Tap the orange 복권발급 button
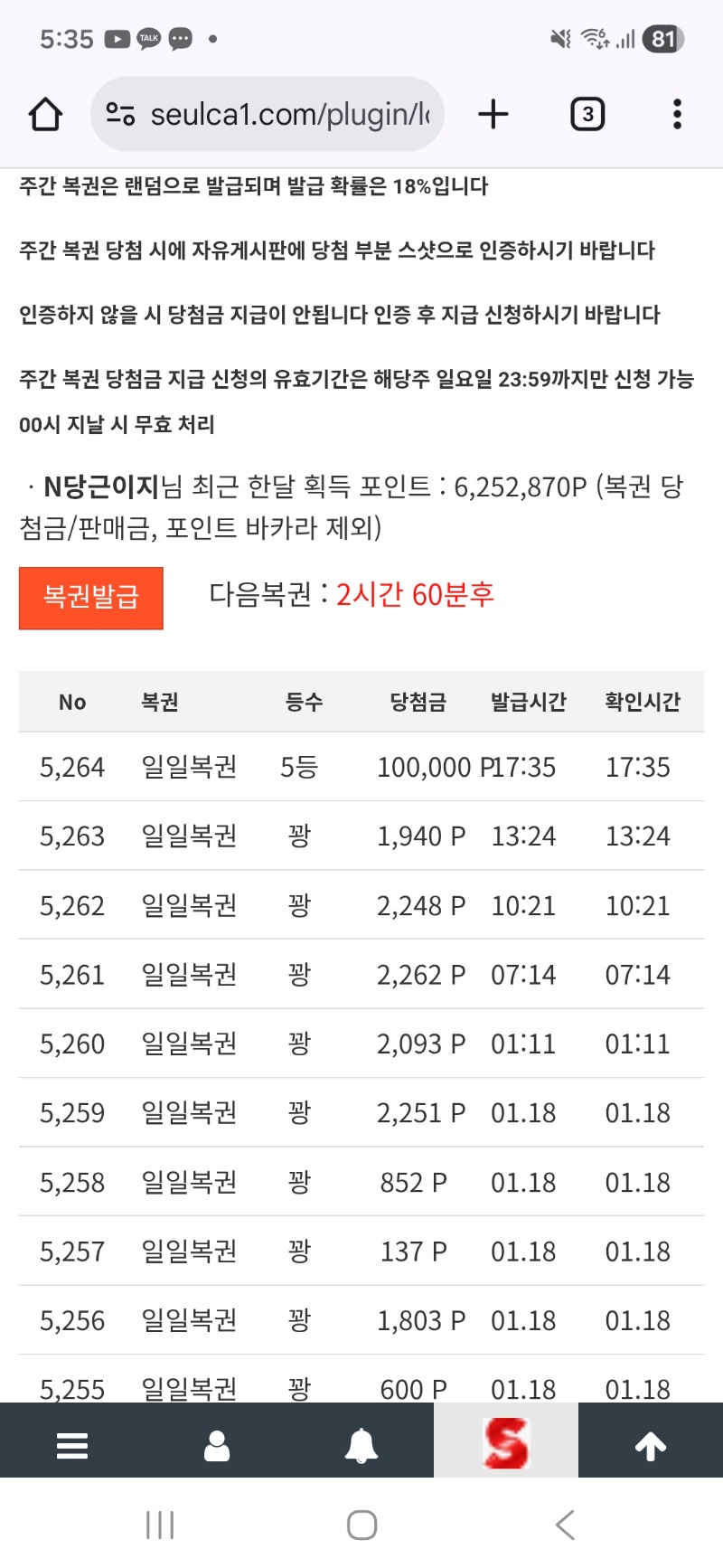This screenshot has height=1568, width=723. pyautogui.click(x=91, y=598)
